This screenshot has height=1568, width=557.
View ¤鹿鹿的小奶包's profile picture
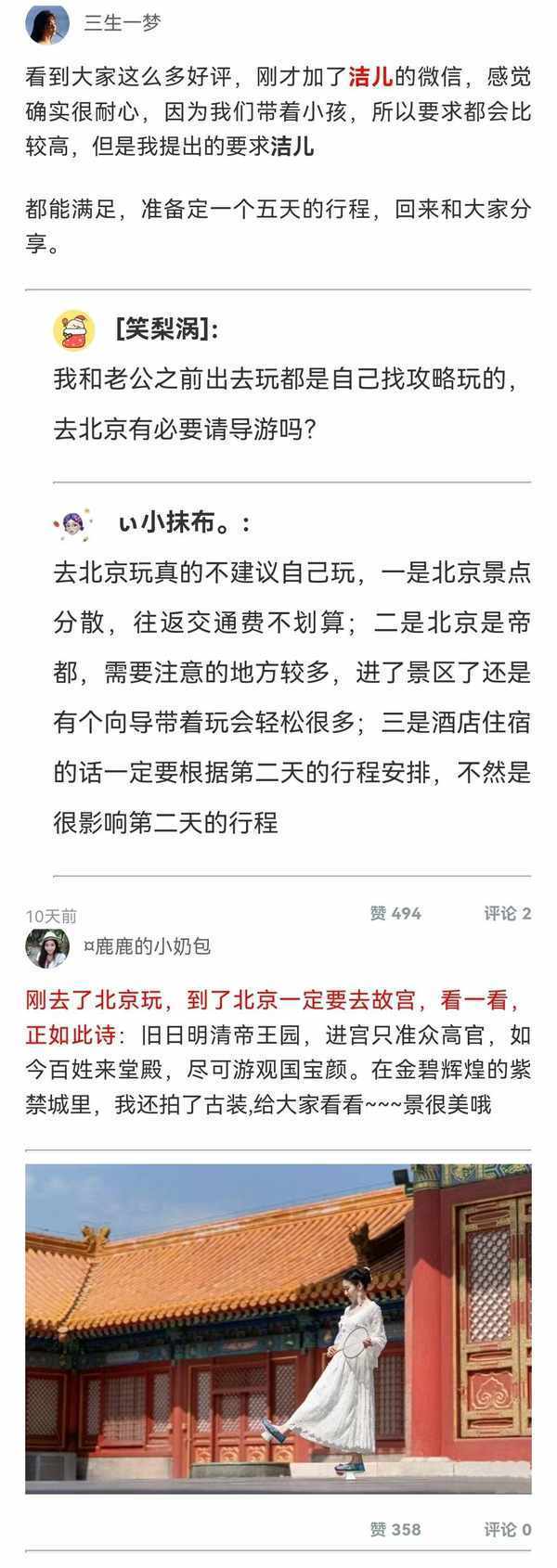[x=48, y=948]
